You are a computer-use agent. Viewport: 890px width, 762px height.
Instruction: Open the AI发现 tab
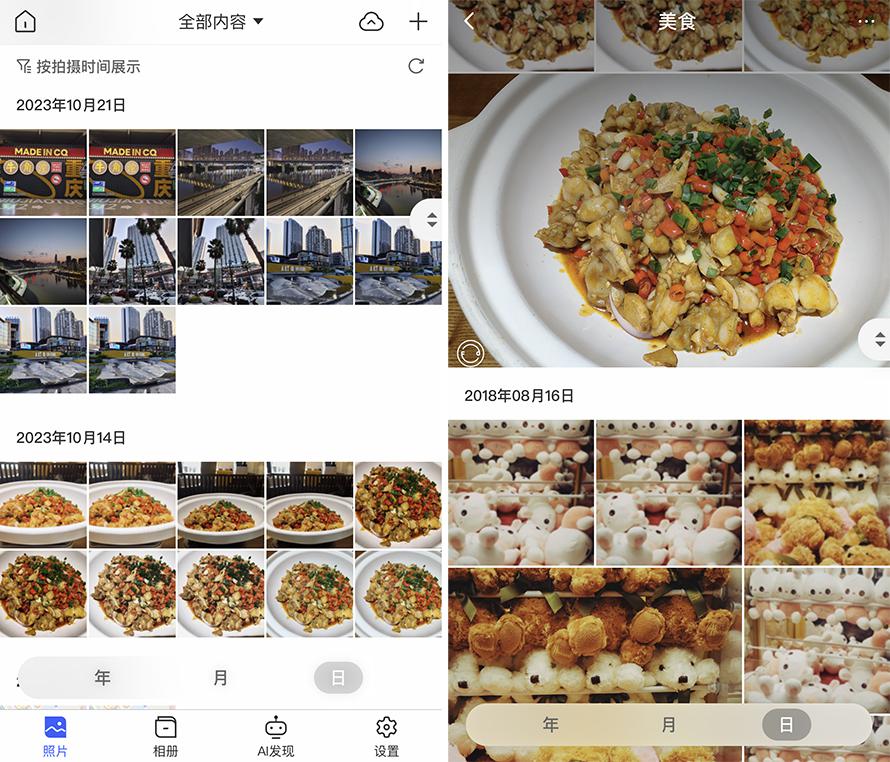tap(276, 737)
